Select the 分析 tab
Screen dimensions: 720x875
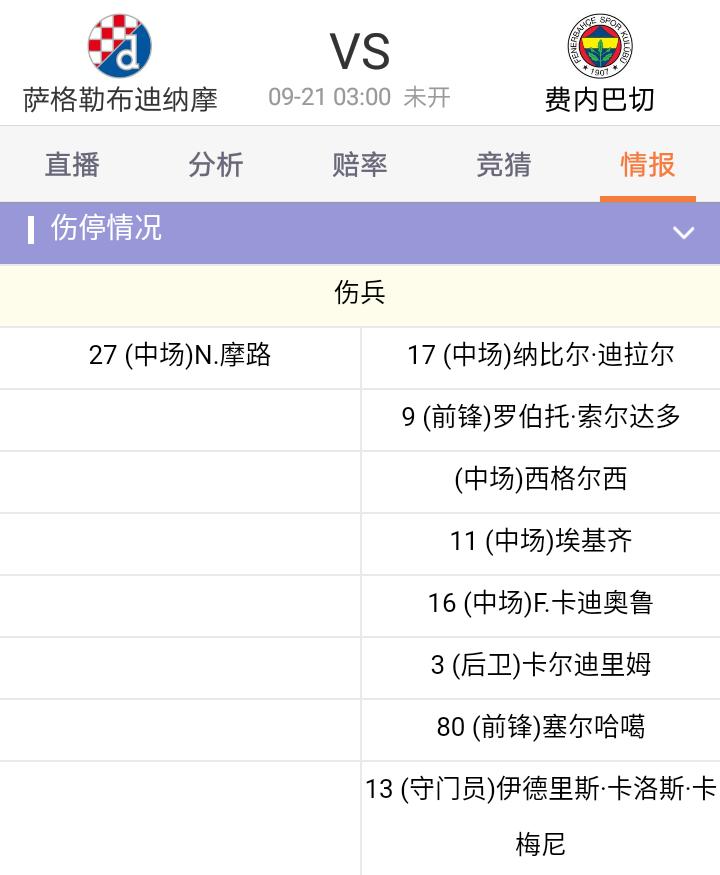214,165
